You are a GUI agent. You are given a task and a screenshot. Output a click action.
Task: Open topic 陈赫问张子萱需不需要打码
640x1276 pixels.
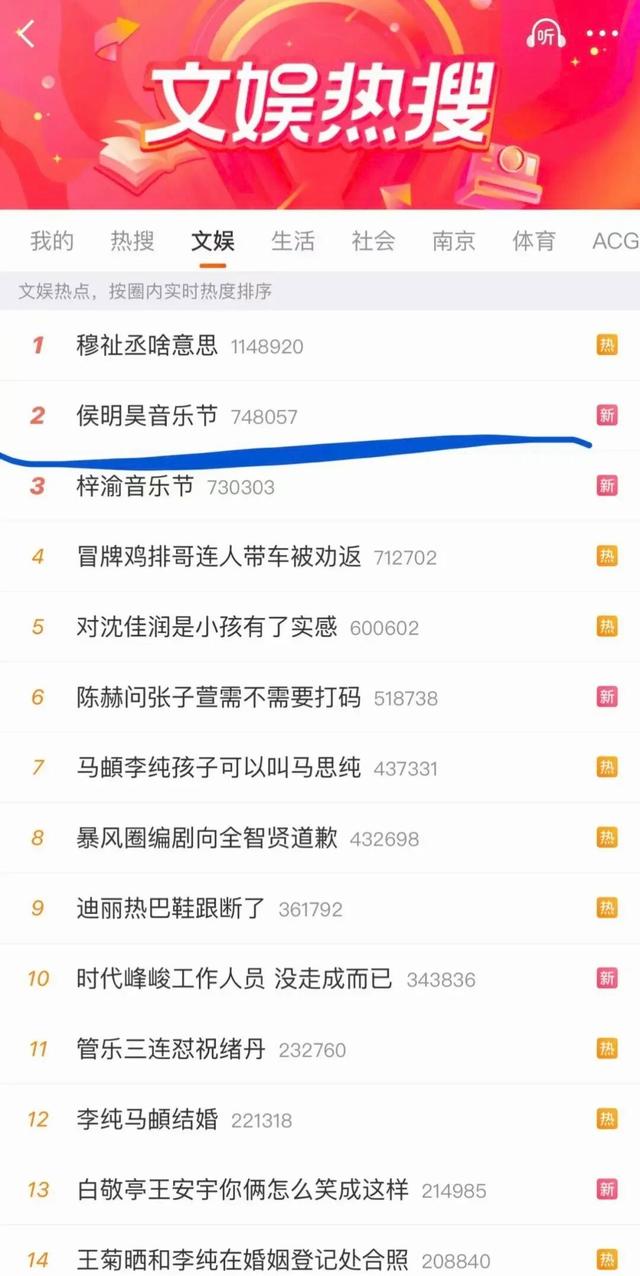(x=219, y=698)
